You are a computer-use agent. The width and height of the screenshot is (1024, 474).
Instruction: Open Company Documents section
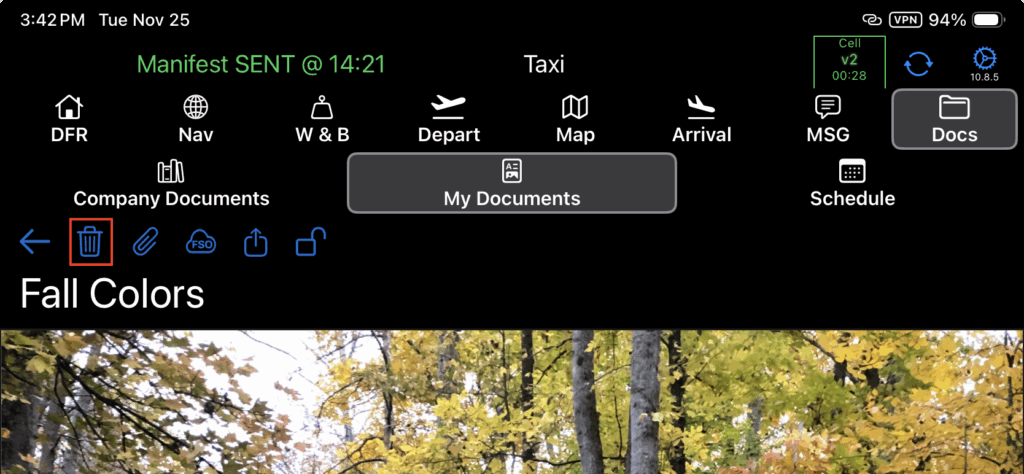click(x=171, y=183)
